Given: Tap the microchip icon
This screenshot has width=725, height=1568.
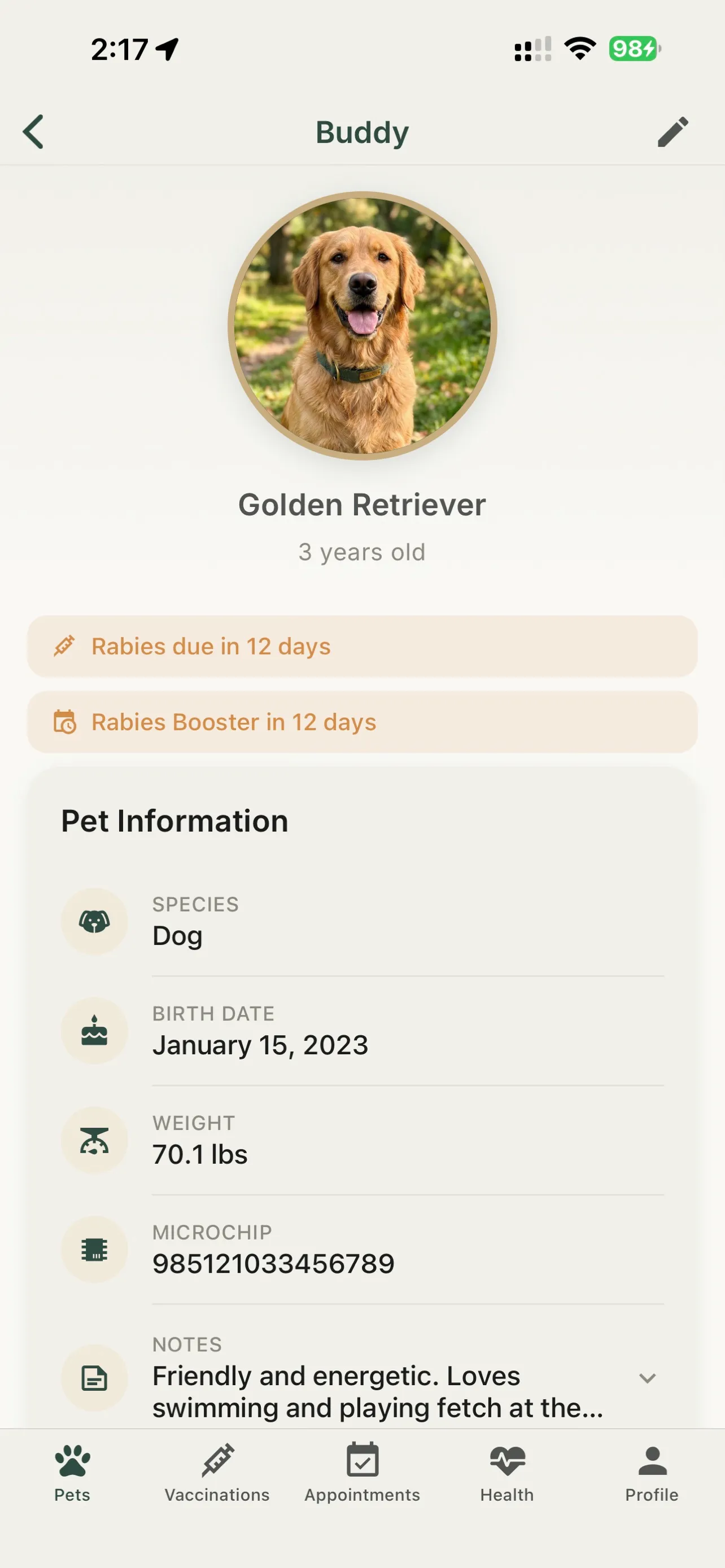Looking at the screenshot, I should point(94,1249).
